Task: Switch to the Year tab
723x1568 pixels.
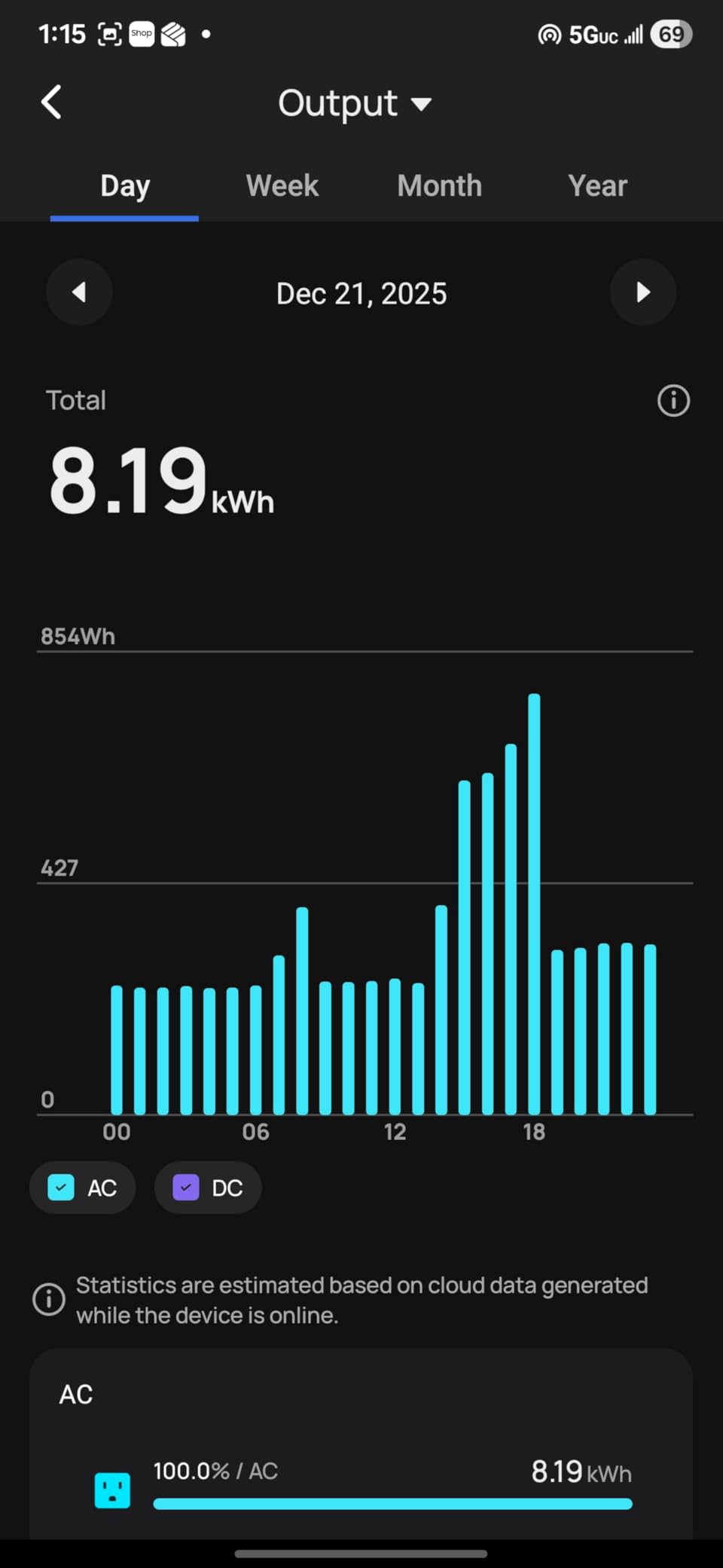Action: pos(597,186)
